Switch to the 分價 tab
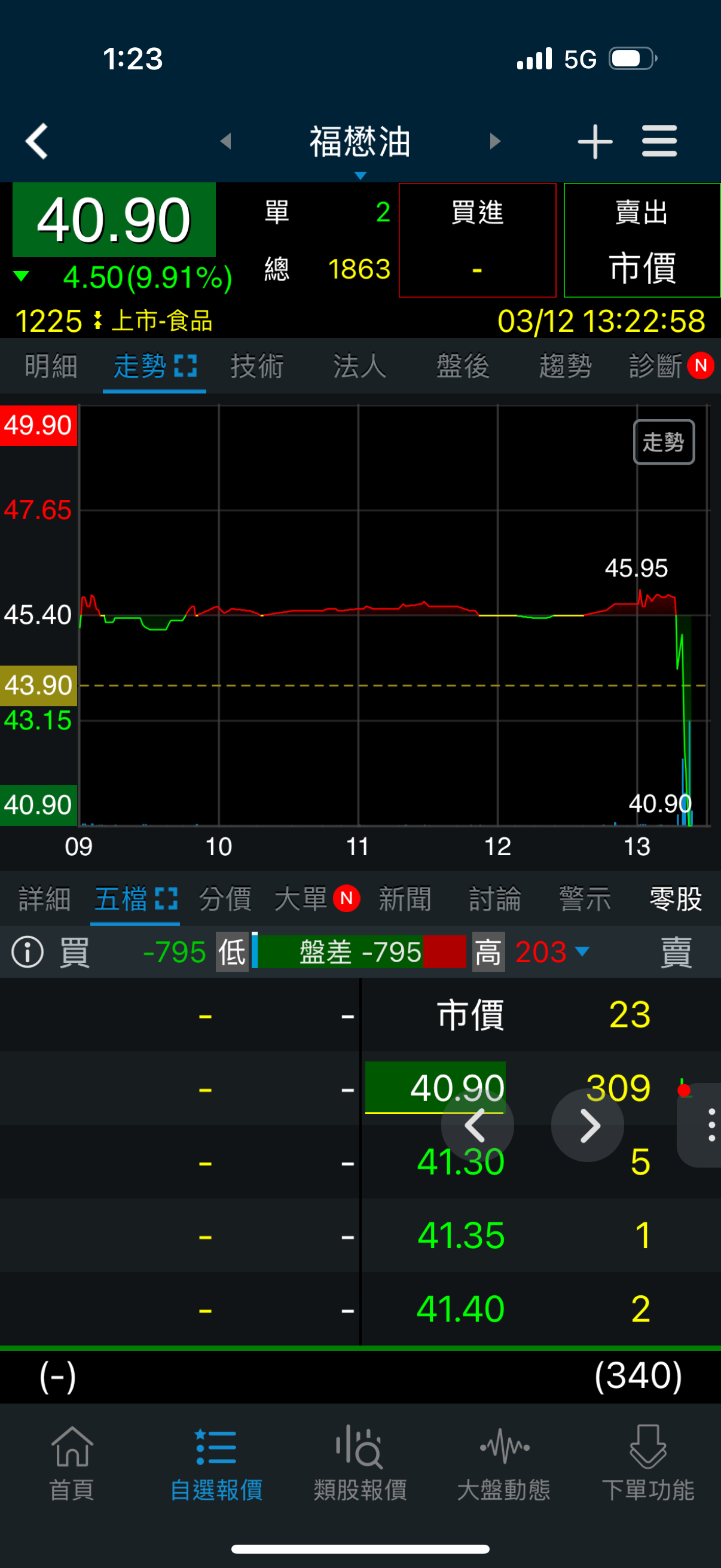The width and height of the screenshot is (721, 1568). pos(225,899)
